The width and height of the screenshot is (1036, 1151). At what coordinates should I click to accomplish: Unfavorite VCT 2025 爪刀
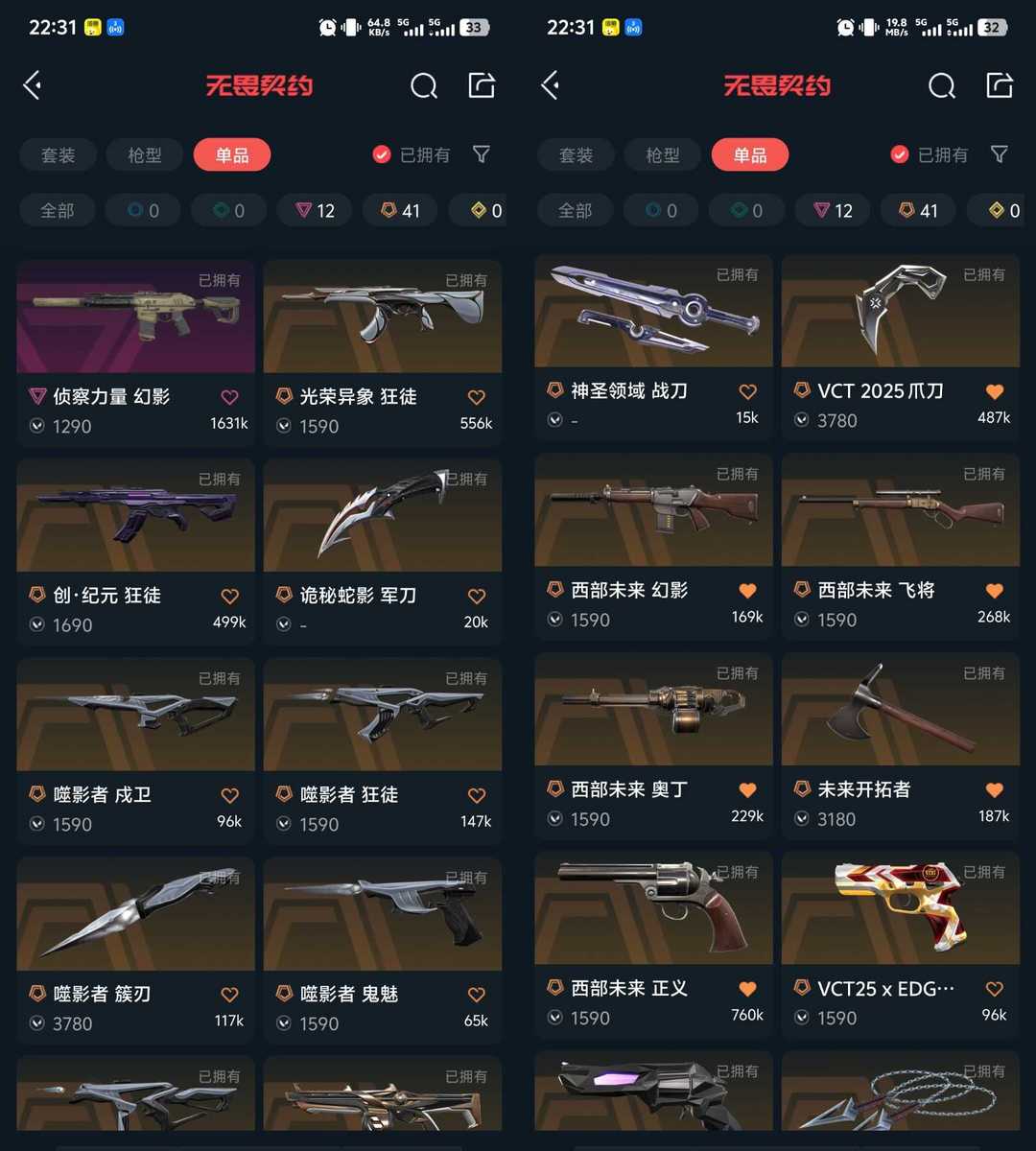click(994, 391)
